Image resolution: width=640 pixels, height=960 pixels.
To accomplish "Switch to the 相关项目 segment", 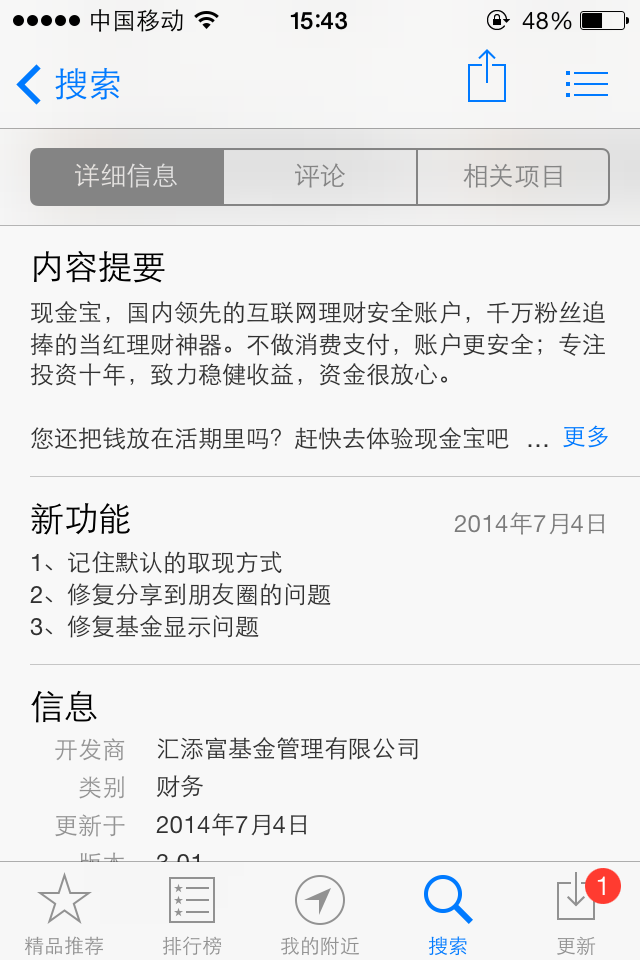I will pos(513,177).
